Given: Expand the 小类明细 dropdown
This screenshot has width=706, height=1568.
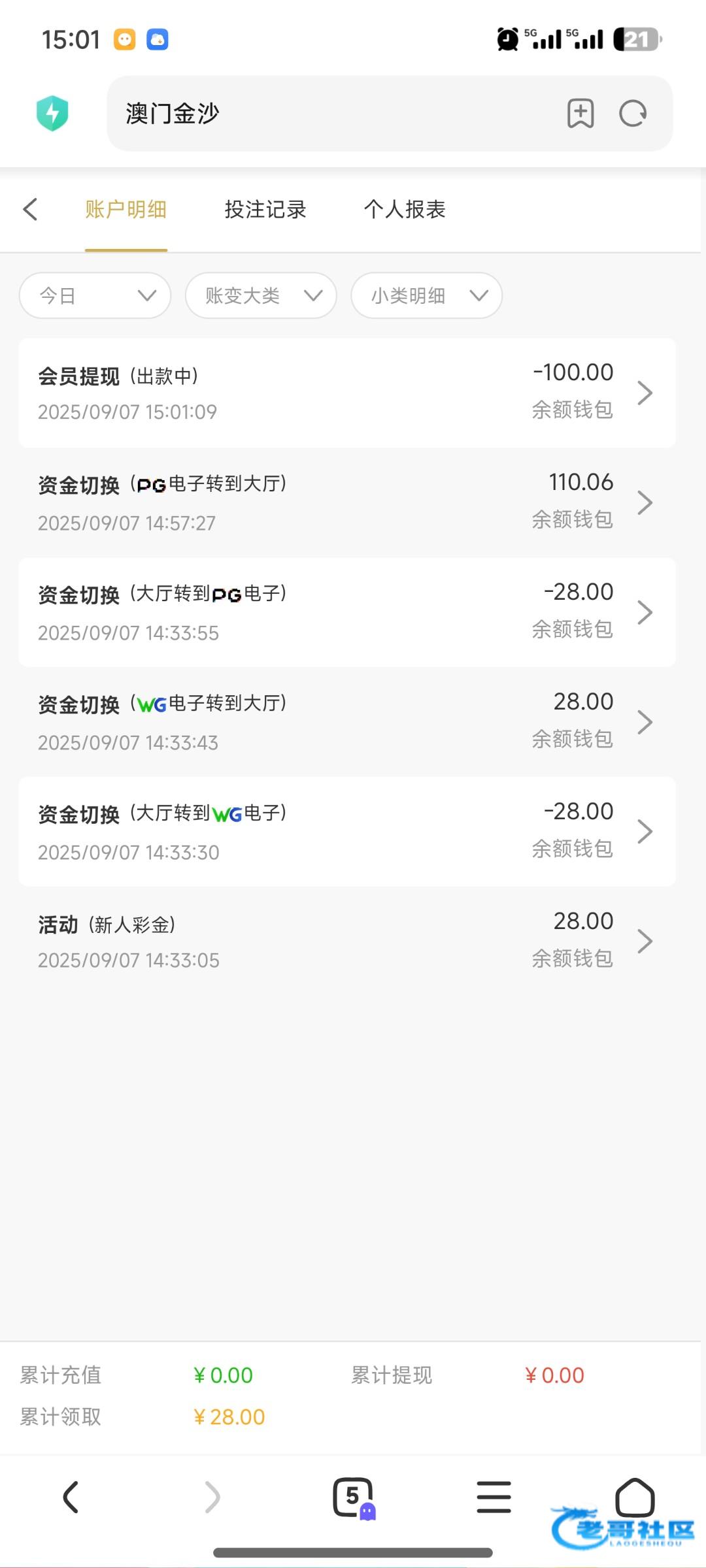Looking at the screenshot, I should point(426,296).
